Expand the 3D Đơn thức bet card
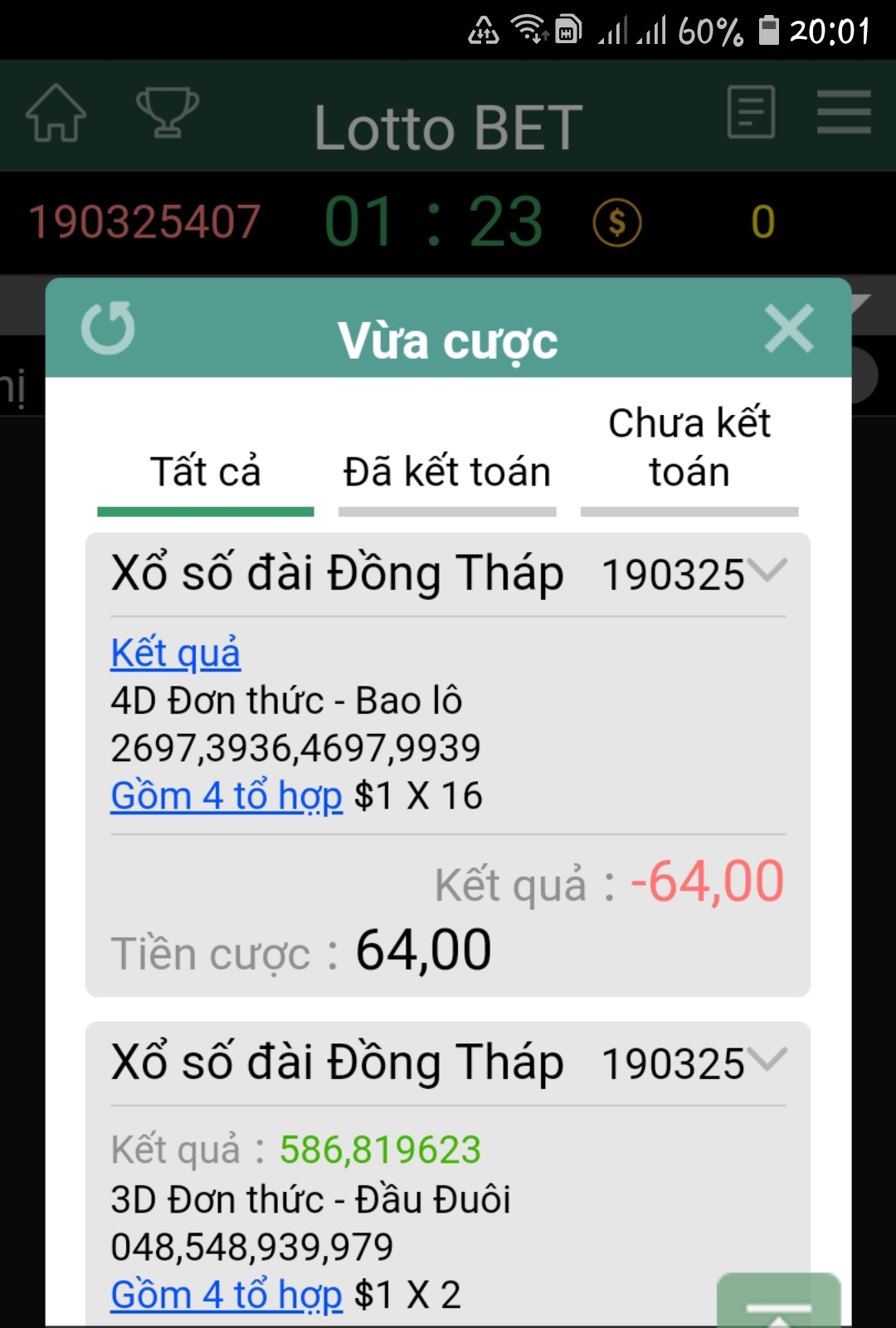The width and height of the screenshot is (896, 1328). pyautogui.click(x=766, y=1060)
